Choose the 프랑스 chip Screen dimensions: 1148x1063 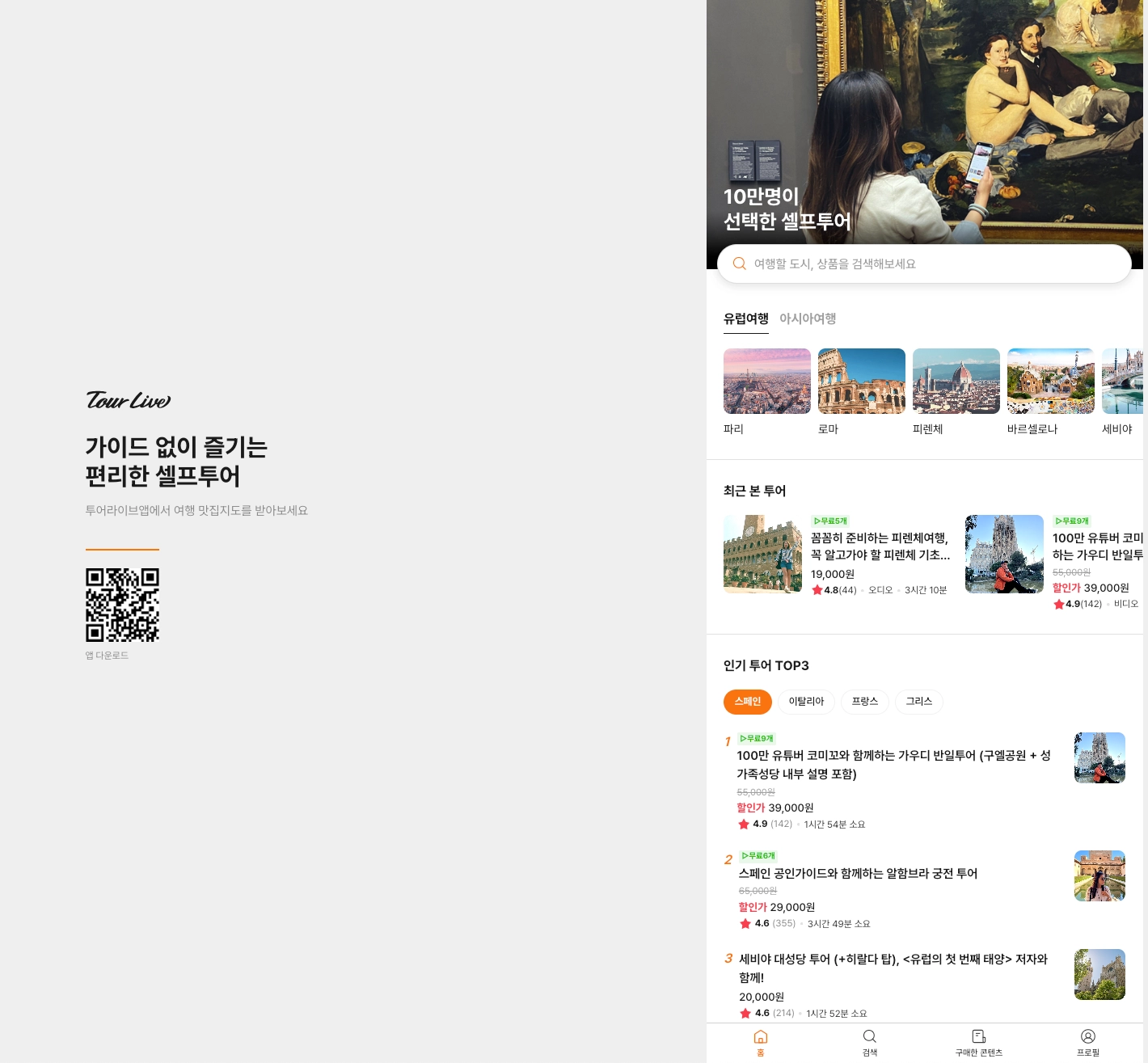(864, 702)
